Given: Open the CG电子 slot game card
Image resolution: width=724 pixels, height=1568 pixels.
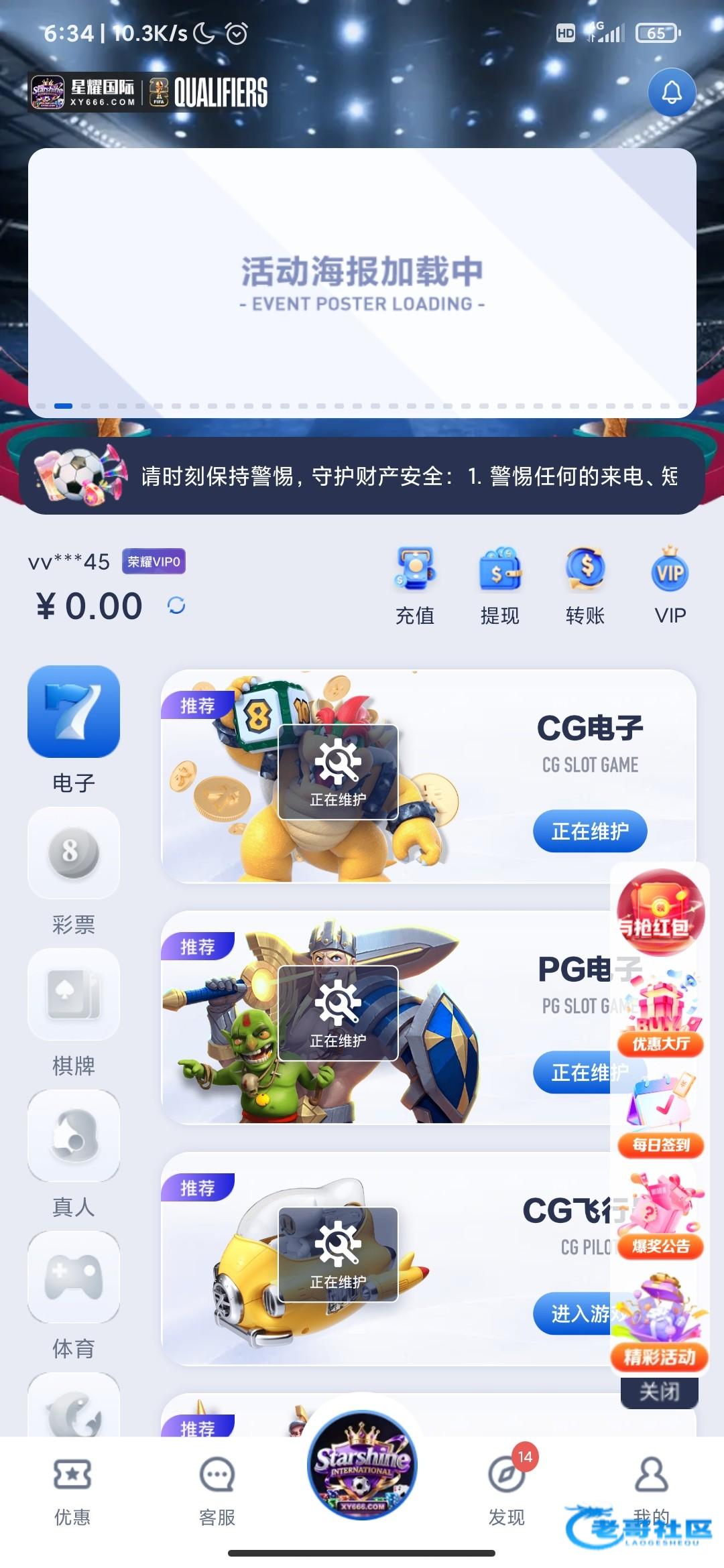Looking at the screenshot, I should pos(429,776).
